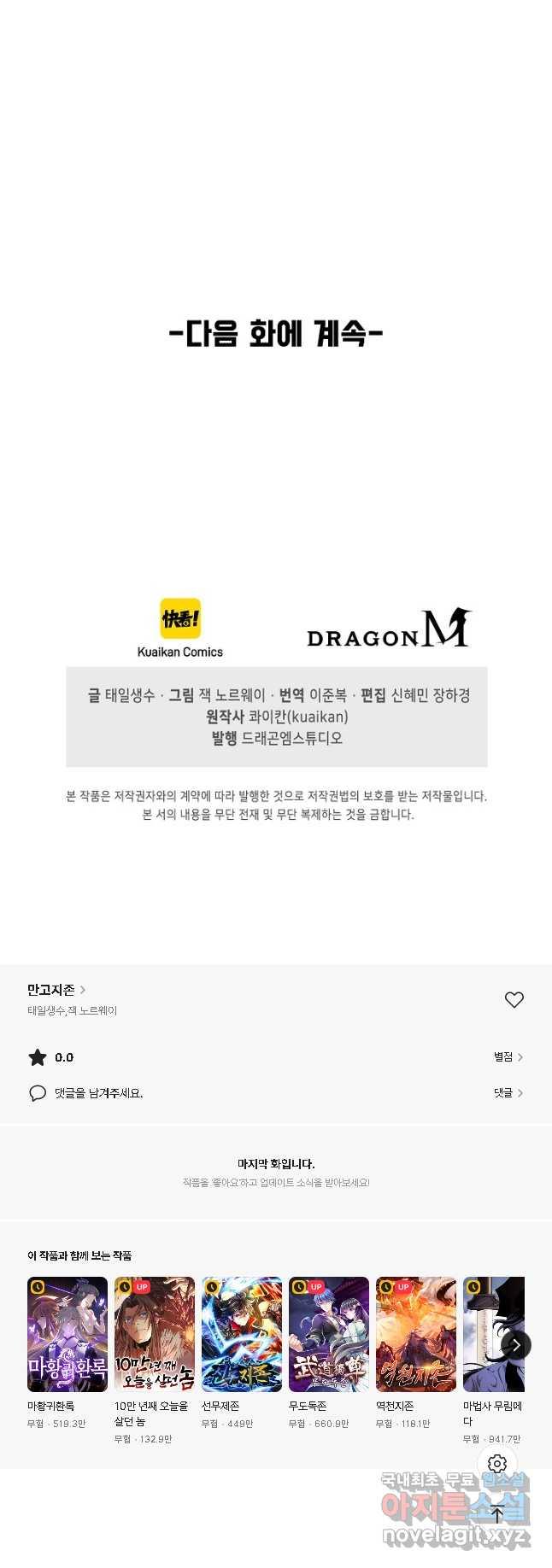Like this series with the heart icon
Screen dimensions: 552x1568
514,999
